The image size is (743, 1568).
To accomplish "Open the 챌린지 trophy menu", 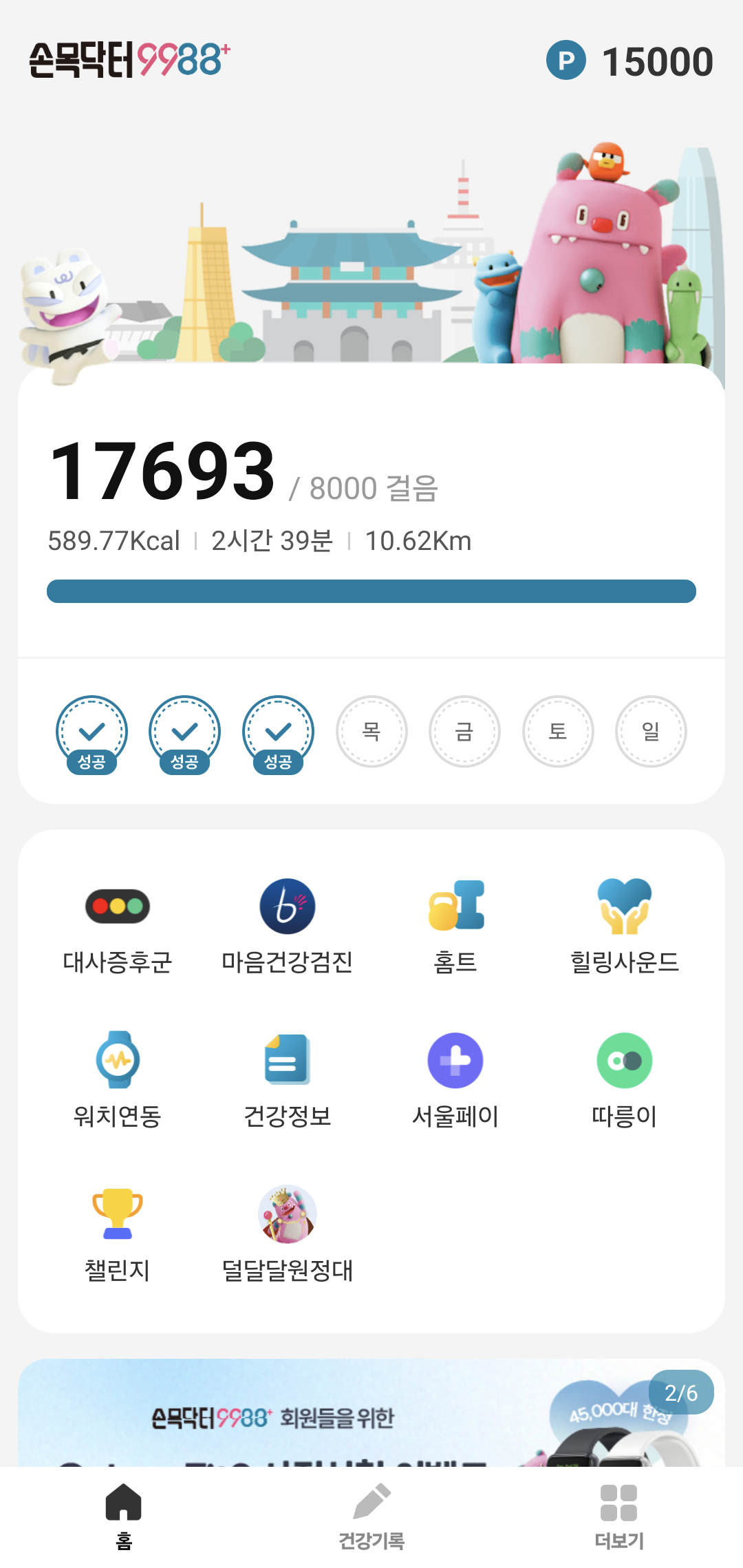I will (118, 1233).
